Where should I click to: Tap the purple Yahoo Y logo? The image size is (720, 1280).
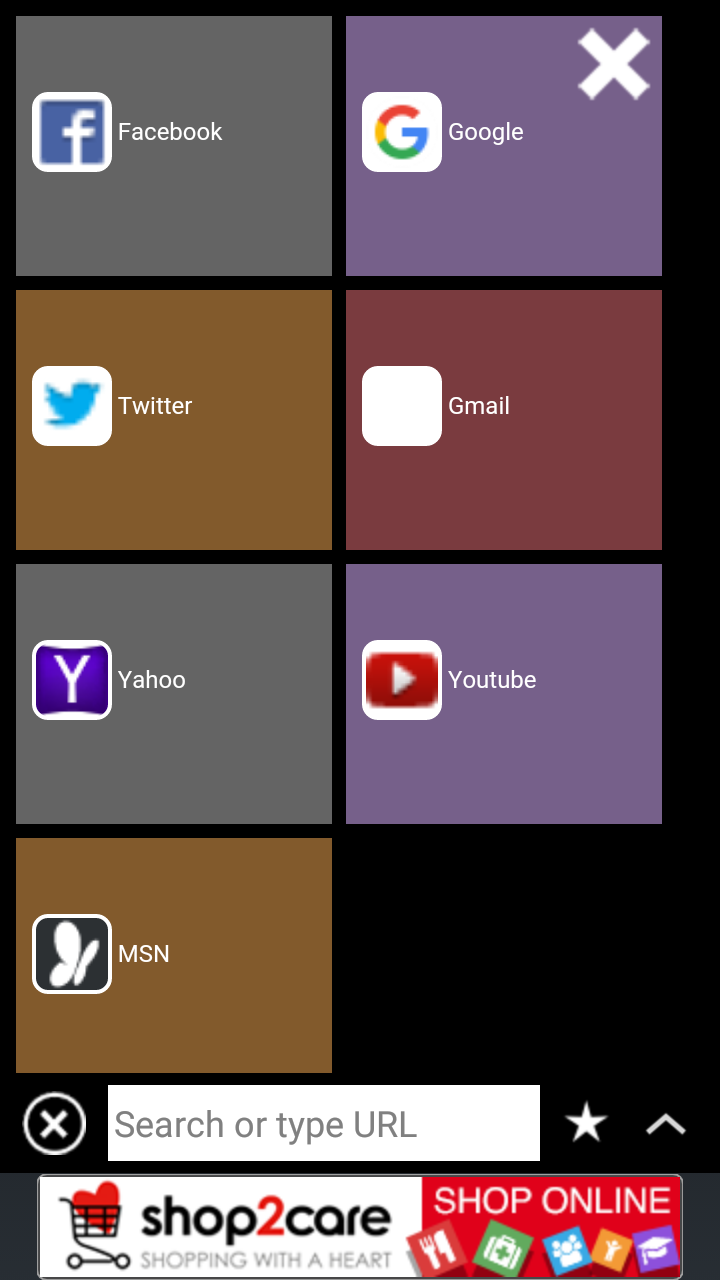pyautogui.click(x=71, y=679)
